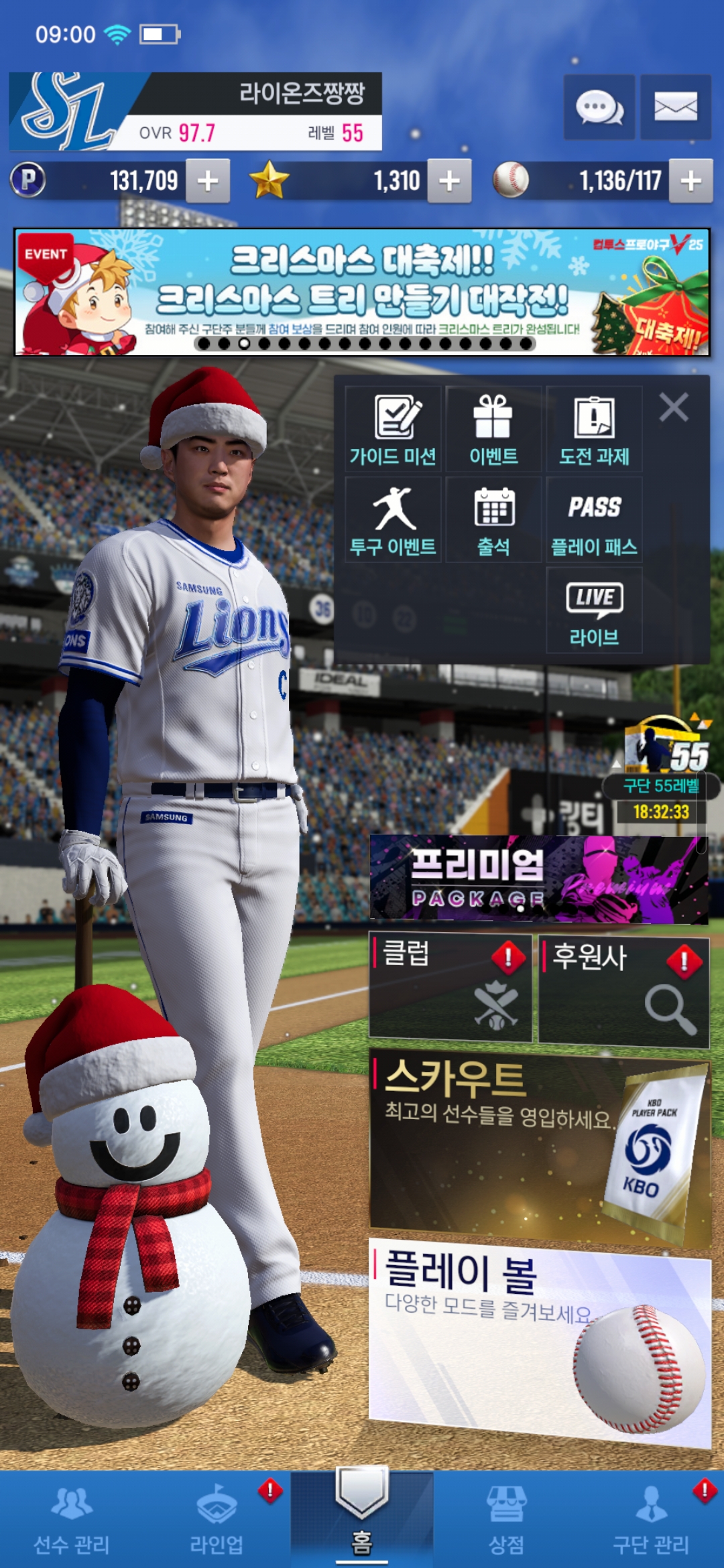Image resolution: width=724 pixels, height=1568 pixels.
Task: Close the quick menu panel
Action: click(x=673, y=407)
